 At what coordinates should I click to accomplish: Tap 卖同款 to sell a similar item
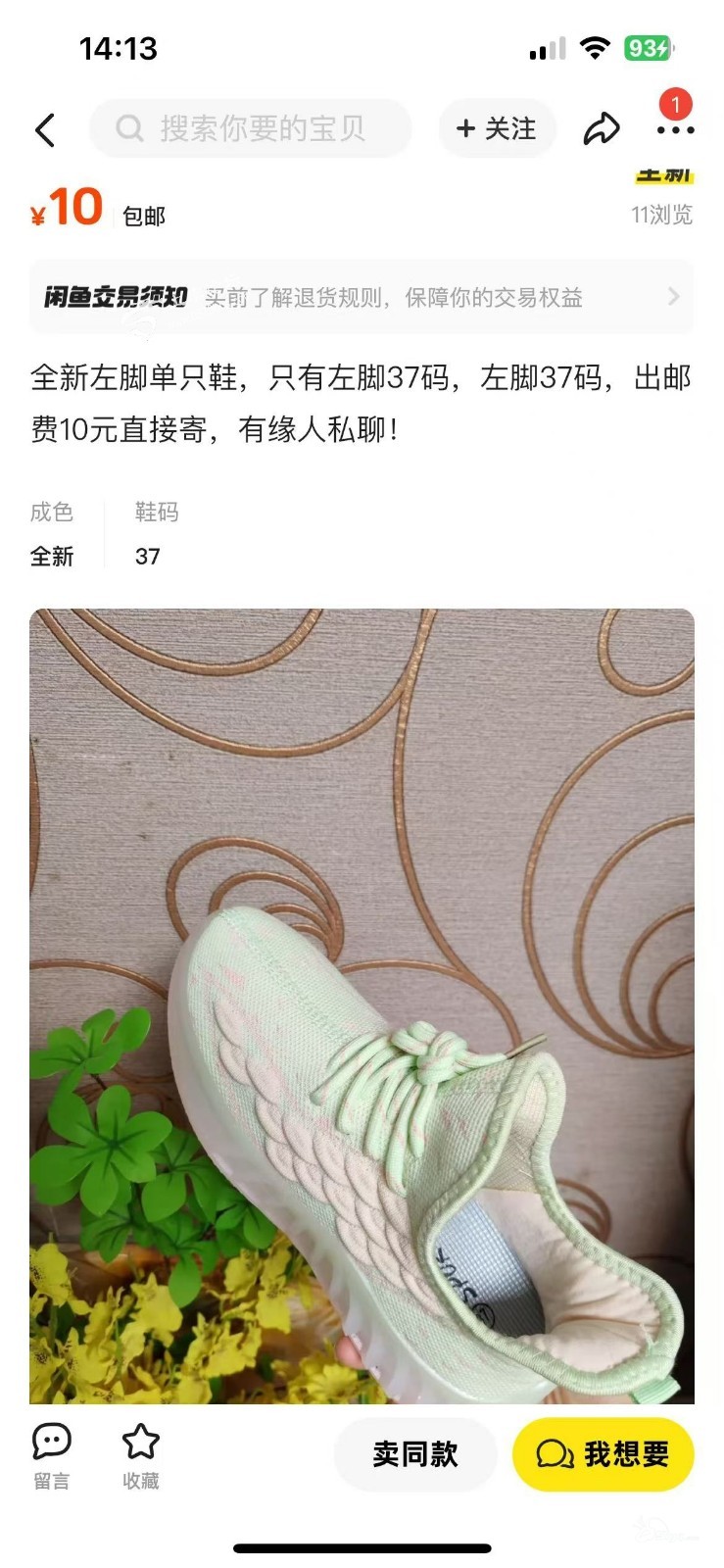pos(415,1454)
